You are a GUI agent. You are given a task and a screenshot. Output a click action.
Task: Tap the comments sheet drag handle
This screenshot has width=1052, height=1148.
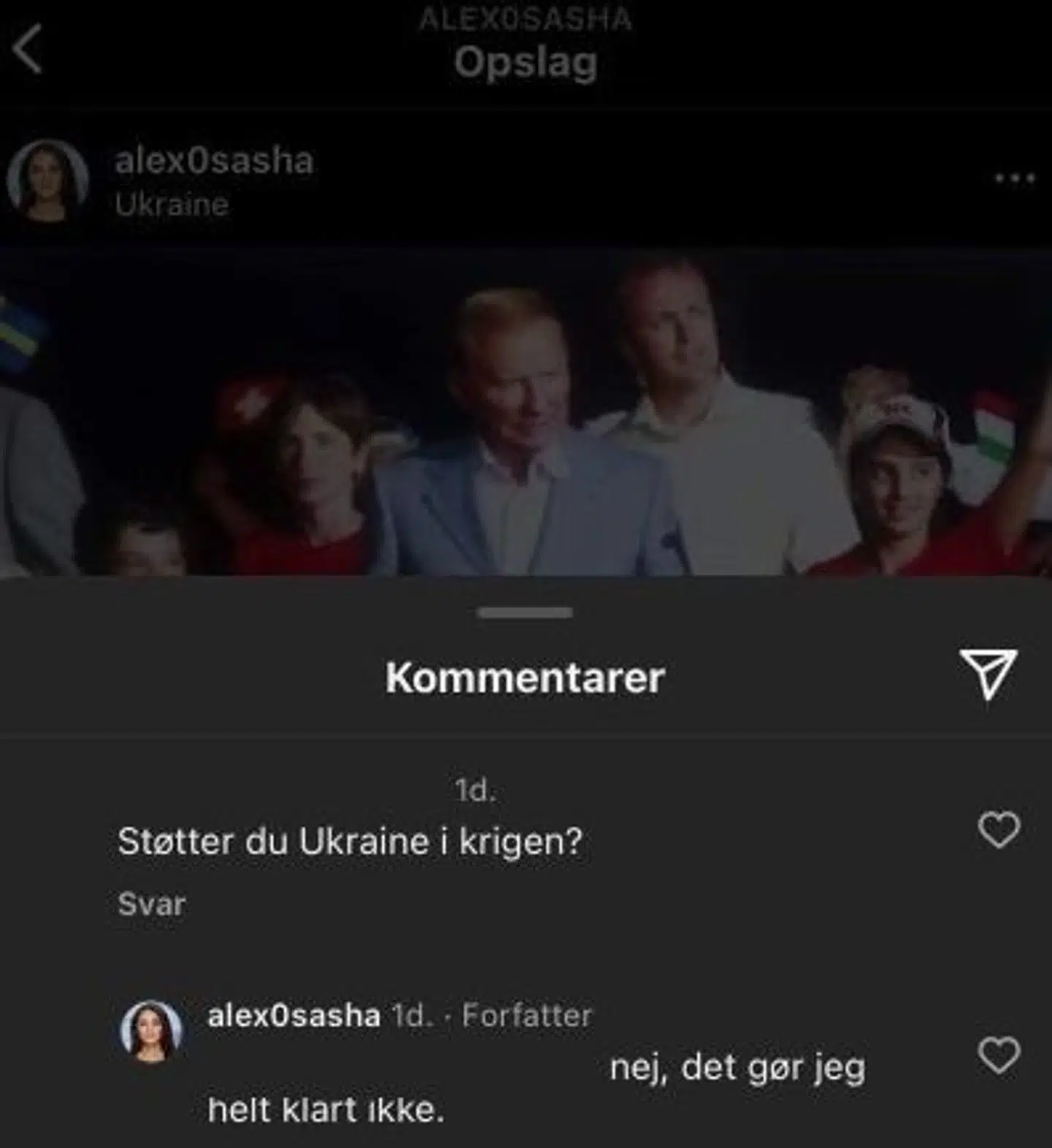click(525, 612)
